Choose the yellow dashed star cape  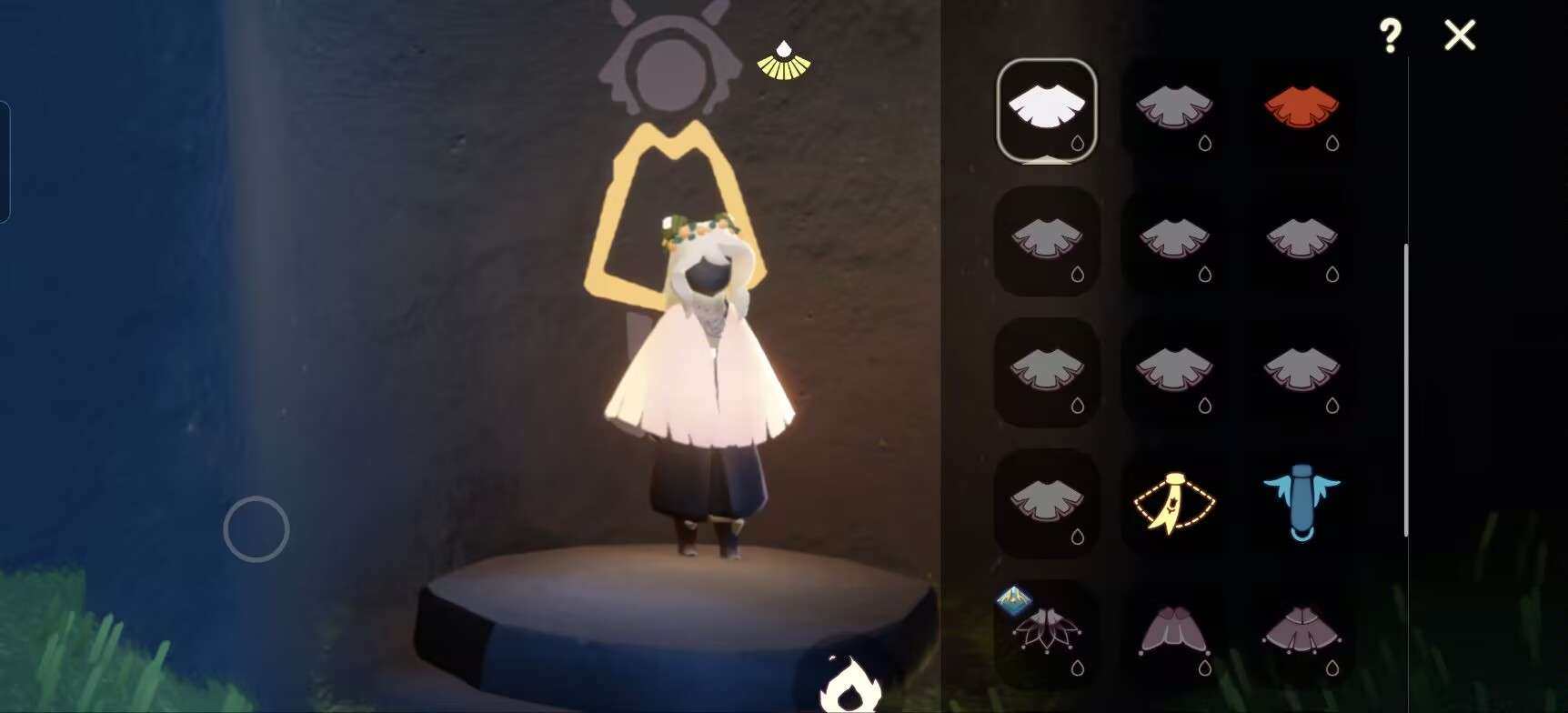(x=1173, y=503)
